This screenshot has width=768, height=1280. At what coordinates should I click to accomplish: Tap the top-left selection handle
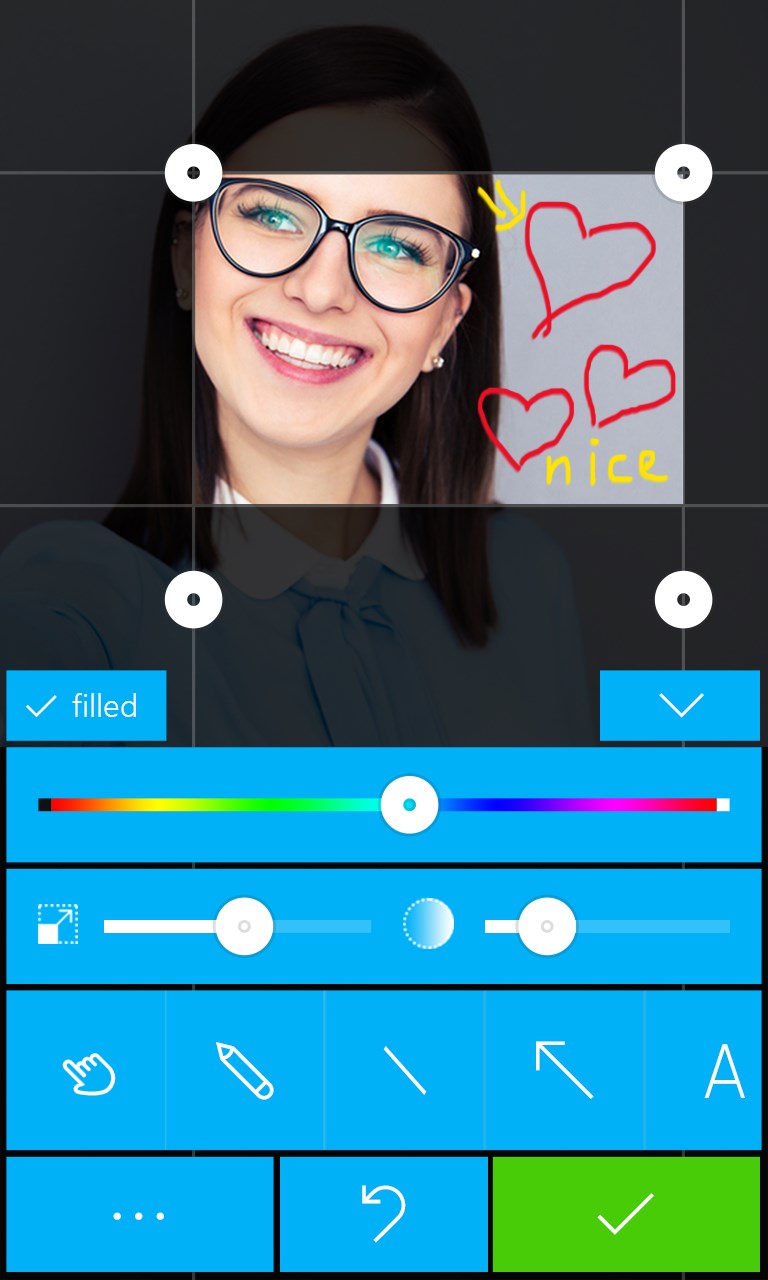click(x=193, y=173)
